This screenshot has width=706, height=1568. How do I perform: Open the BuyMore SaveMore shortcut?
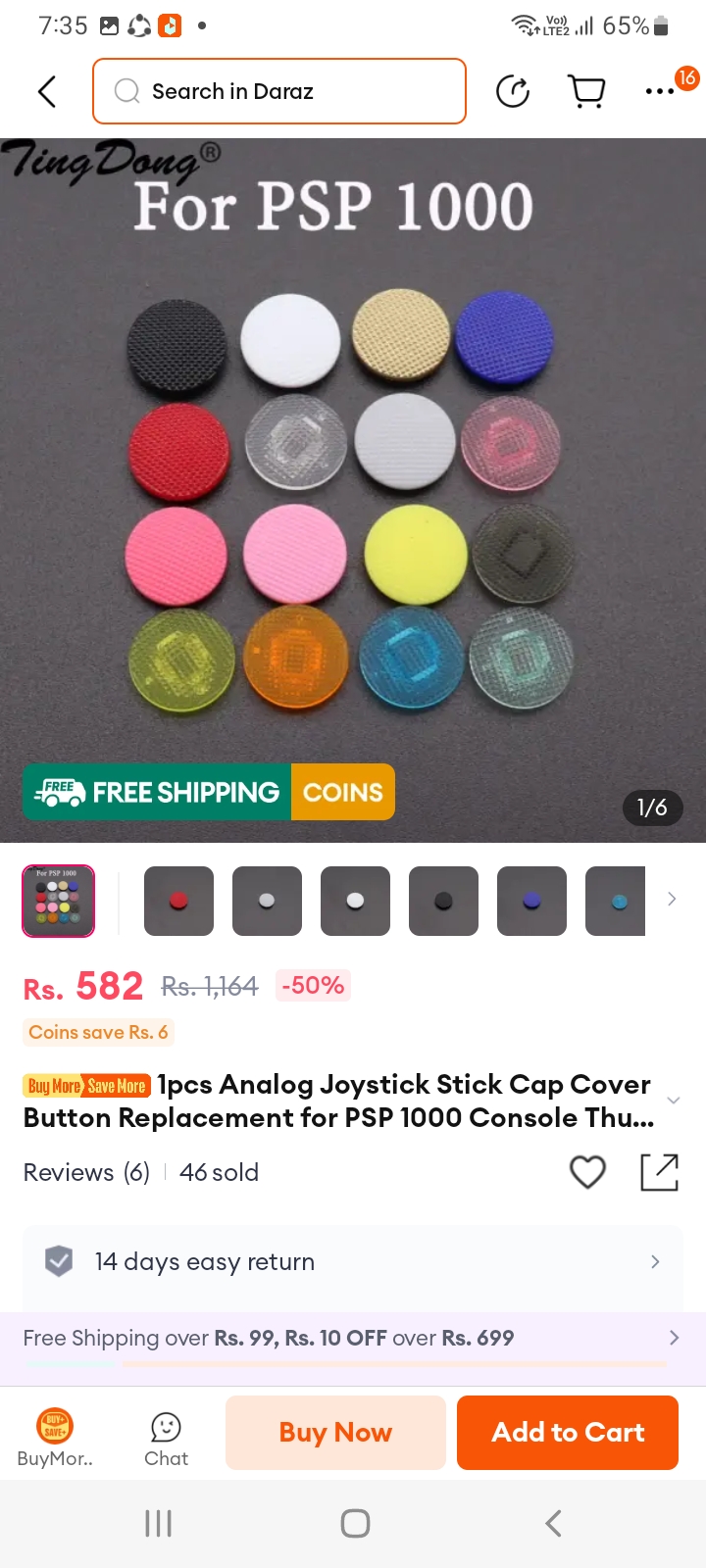[55, 1437]
